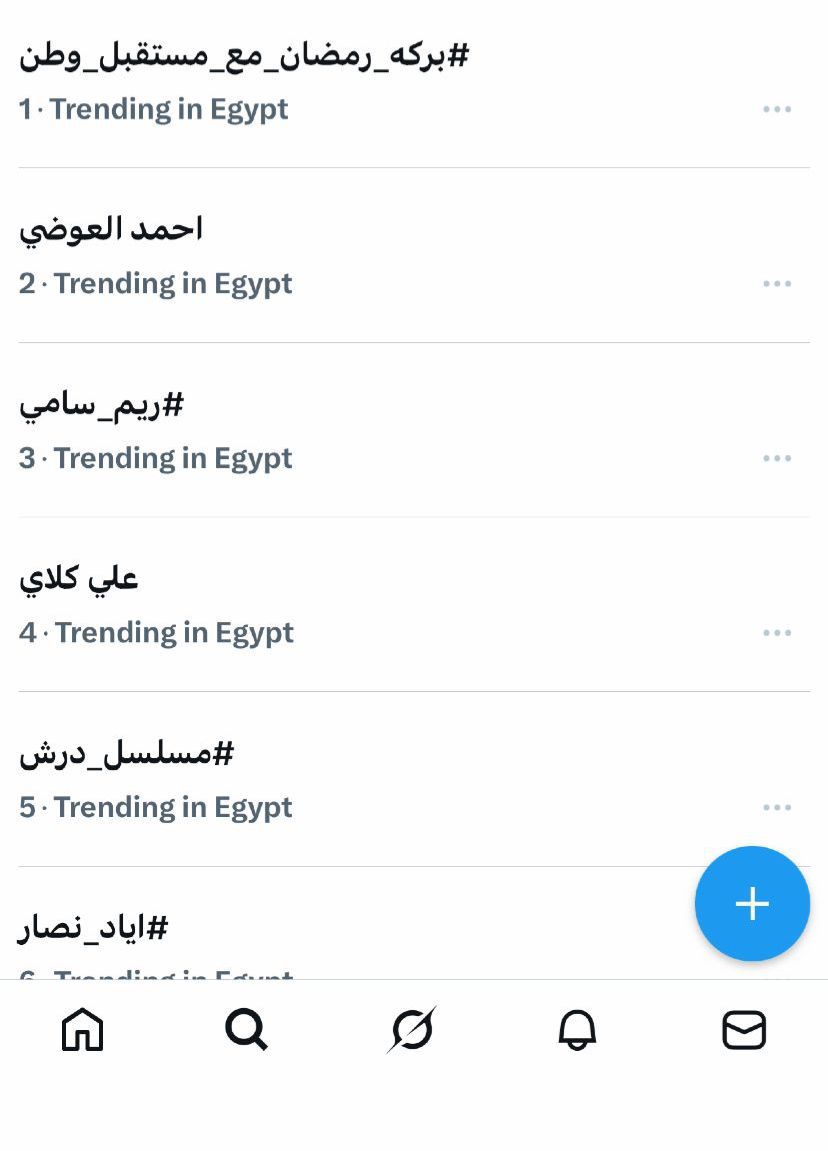Open more options for احمد العوضي trend
Image resolution: width=828 pixels, height=1151 pixels.
coord(777,284)
